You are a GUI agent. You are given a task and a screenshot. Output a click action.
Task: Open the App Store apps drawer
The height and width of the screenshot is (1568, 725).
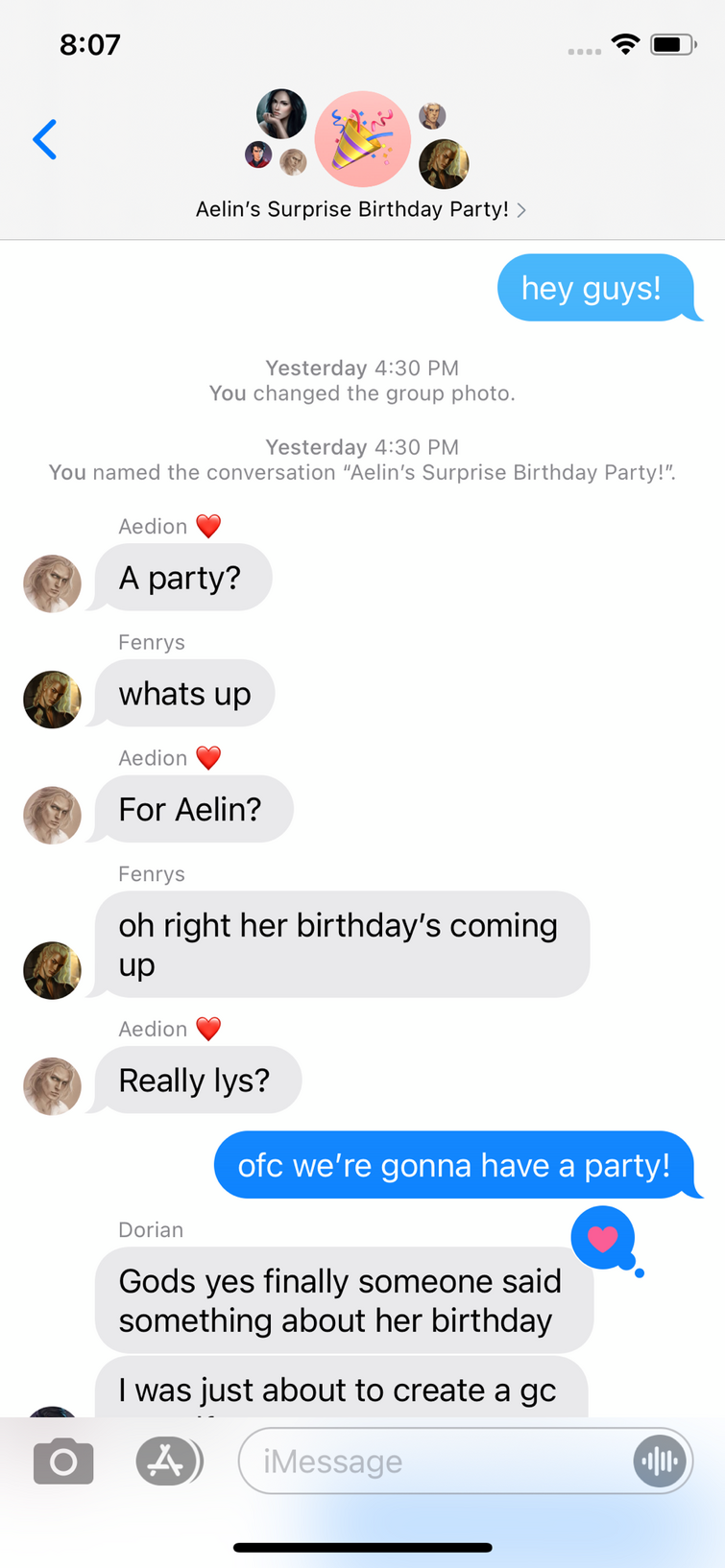click(167, 1461)
